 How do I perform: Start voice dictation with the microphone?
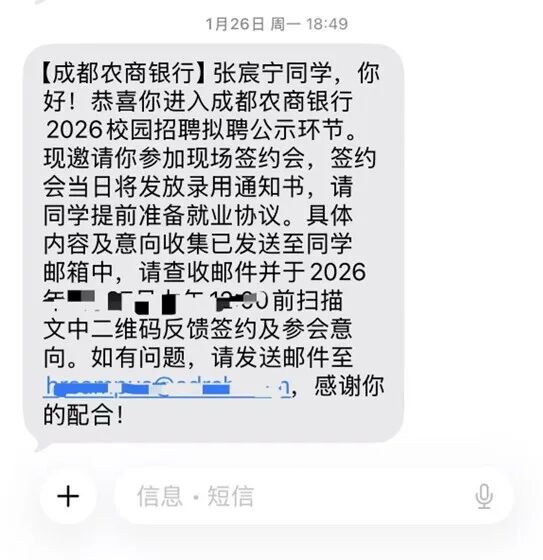484,496
